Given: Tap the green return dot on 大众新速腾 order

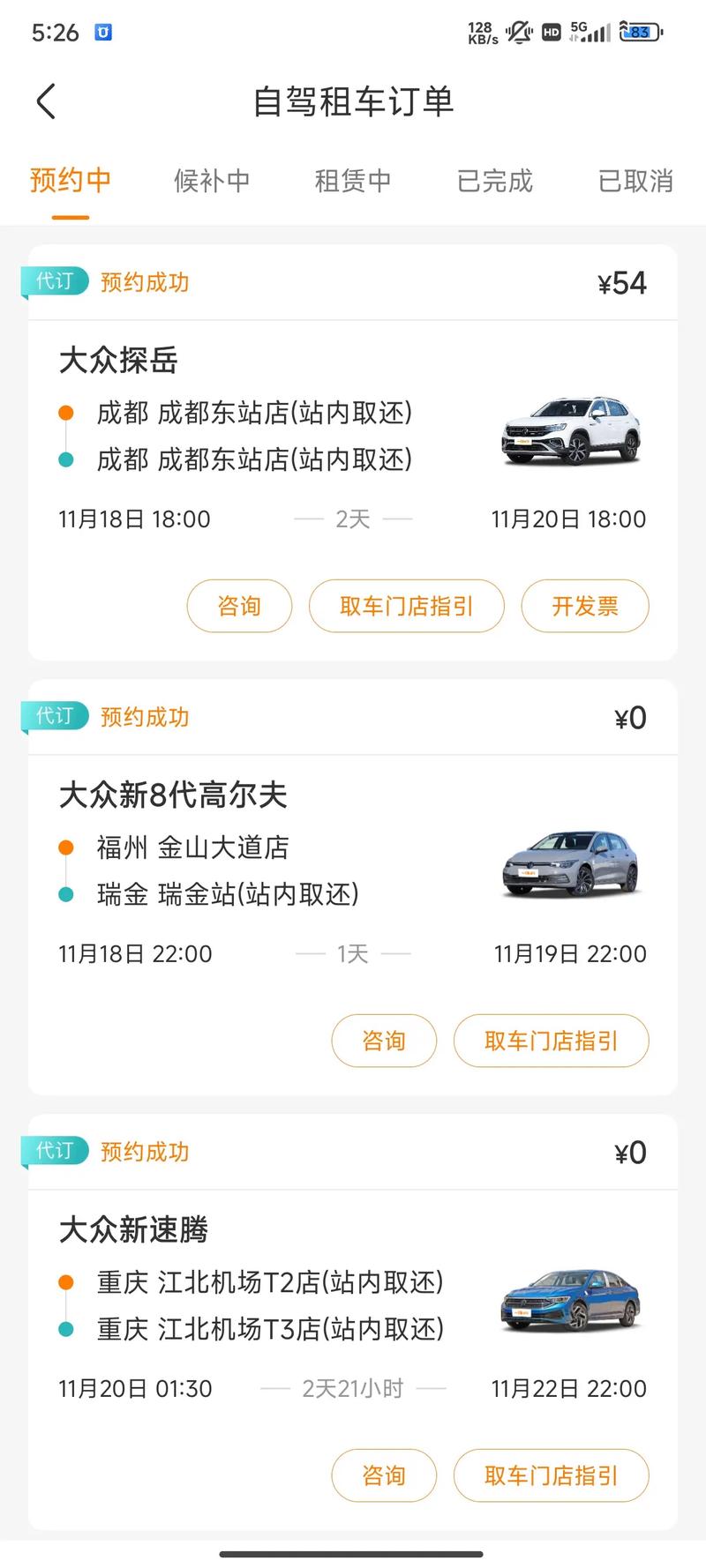Looking at the screenshot, I should 65,1330.
